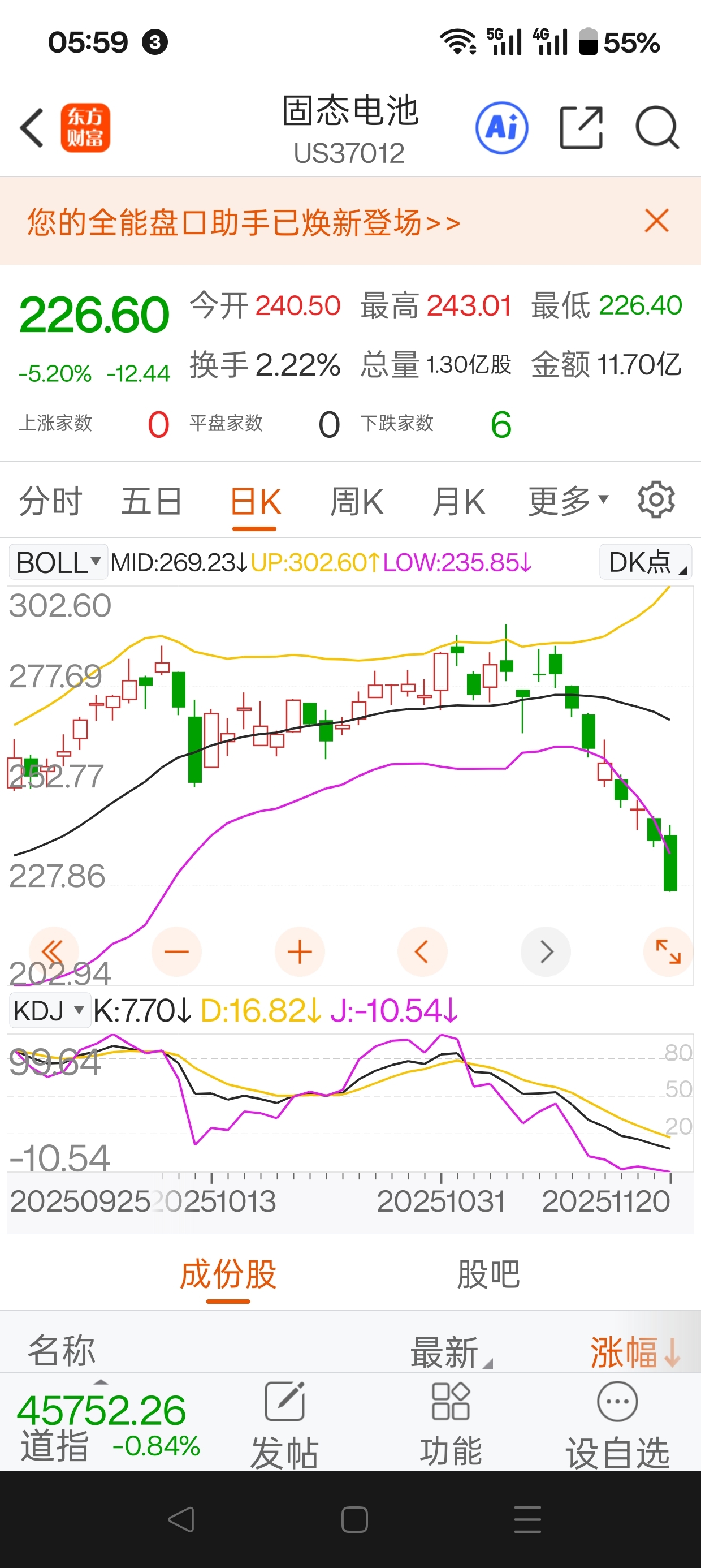Zoom out the chart with minus button
701x1568 pixels.
(x=176, y=951)
